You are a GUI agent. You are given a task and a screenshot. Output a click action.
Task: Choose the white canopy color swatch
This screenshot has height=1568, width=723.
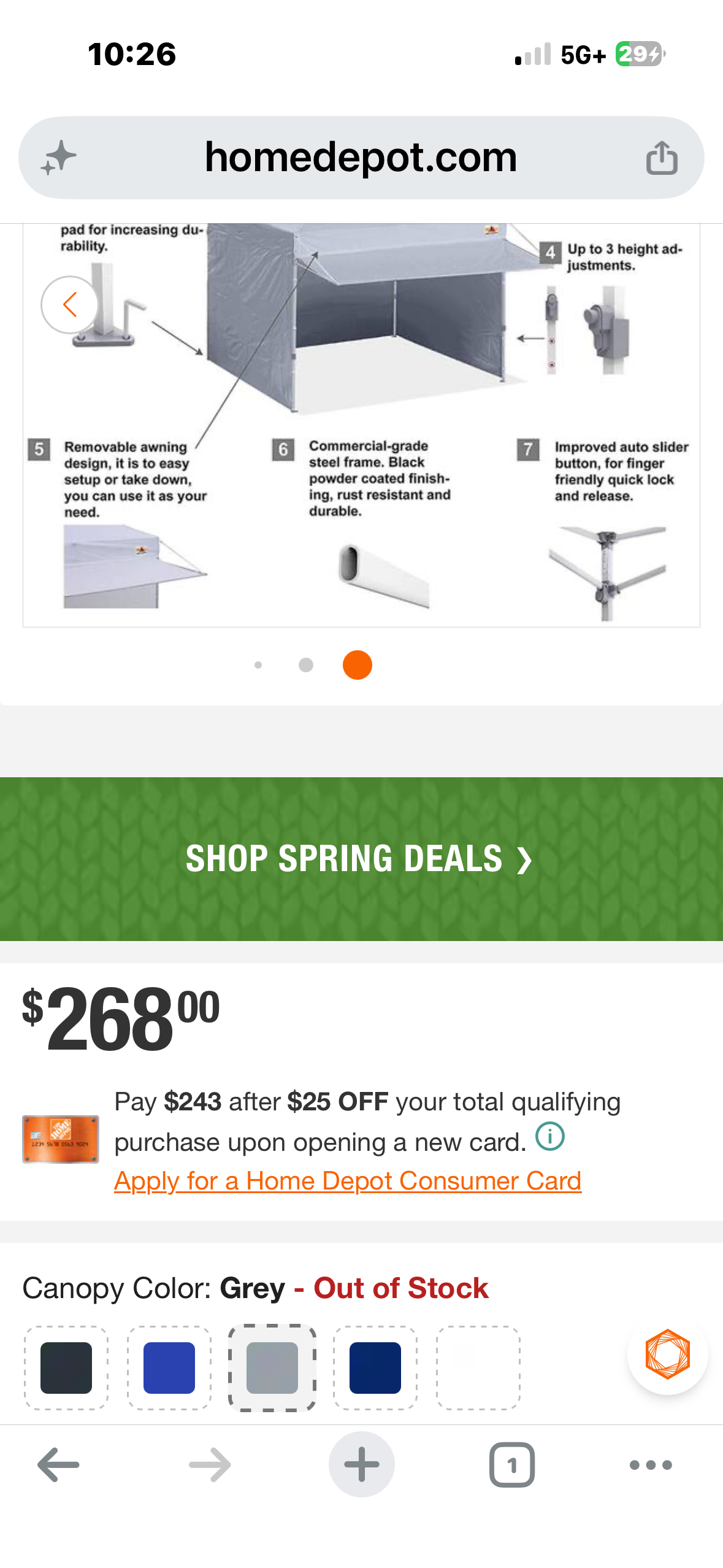click(x=478, y=1367)
